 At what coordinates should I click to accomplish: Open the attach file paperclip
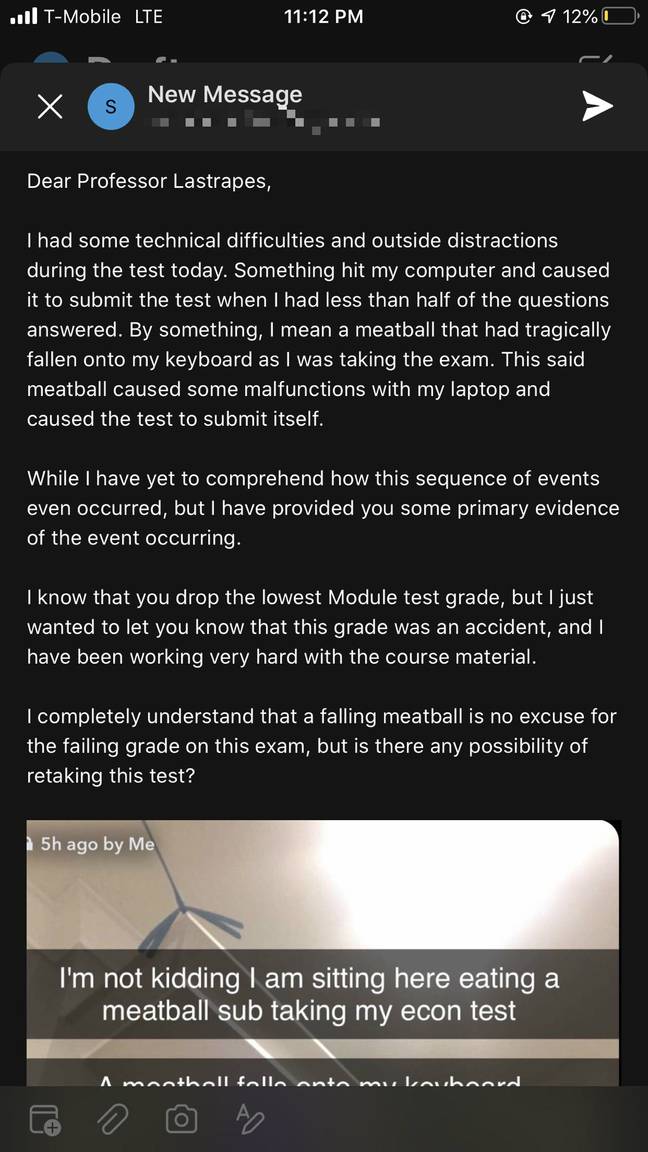tap(113, 1119)
